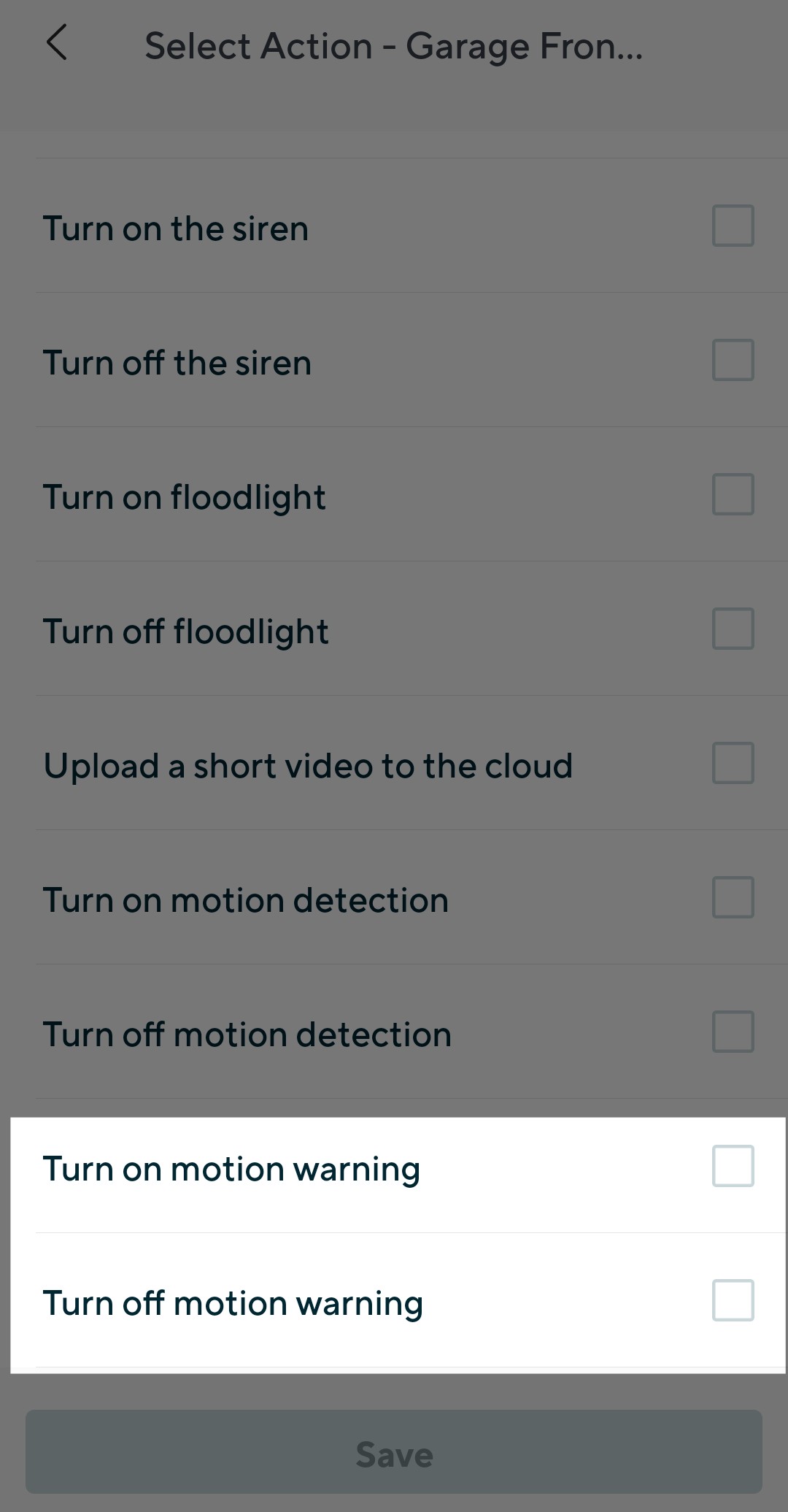Viewport: 788px width, 1512px height.
Task: Select Turn off the siren checkbox
Action: pos(733,360)
